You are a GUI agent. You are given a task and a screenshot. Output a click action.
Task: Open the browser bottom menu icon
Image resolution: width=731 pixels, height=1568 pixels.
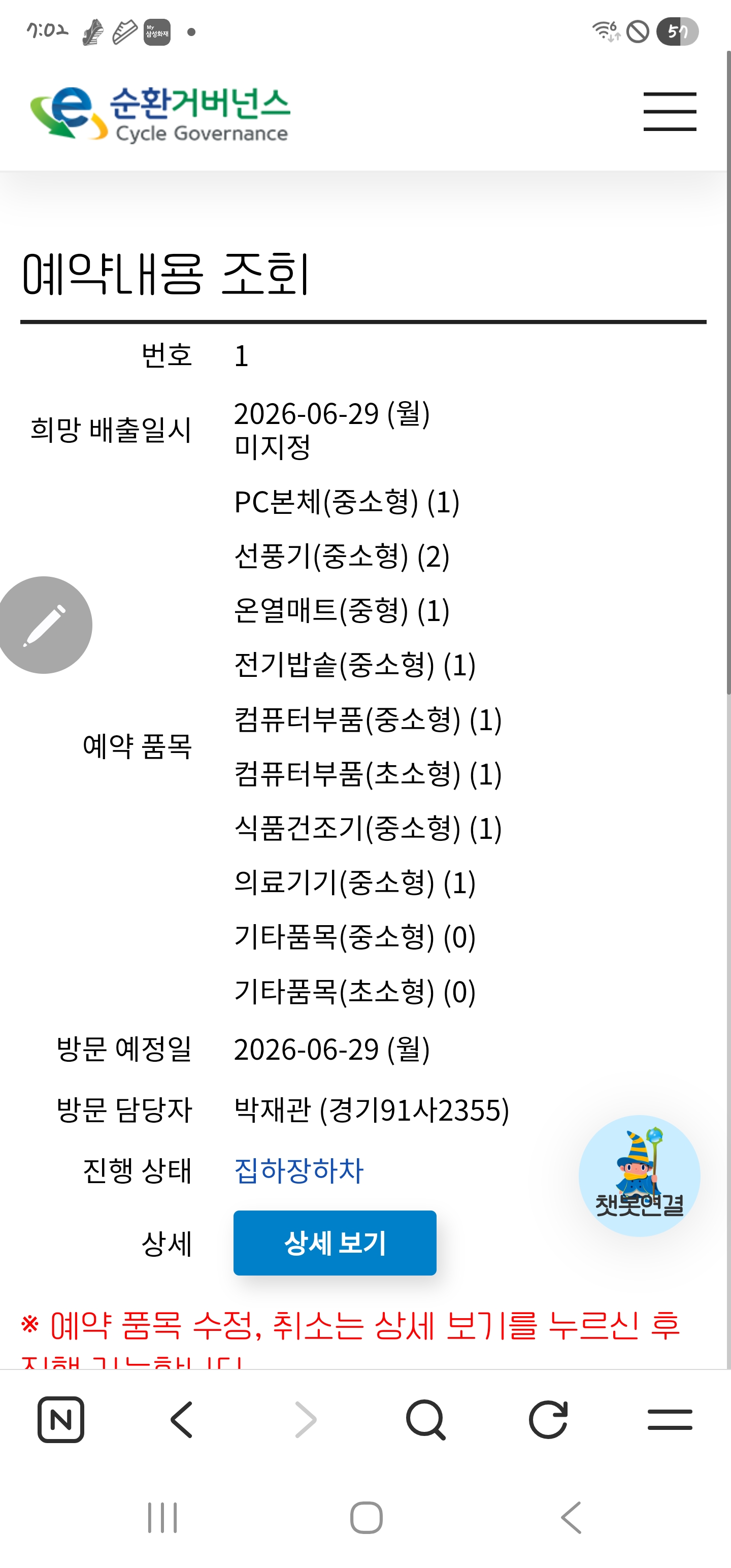pos(670,1420)
